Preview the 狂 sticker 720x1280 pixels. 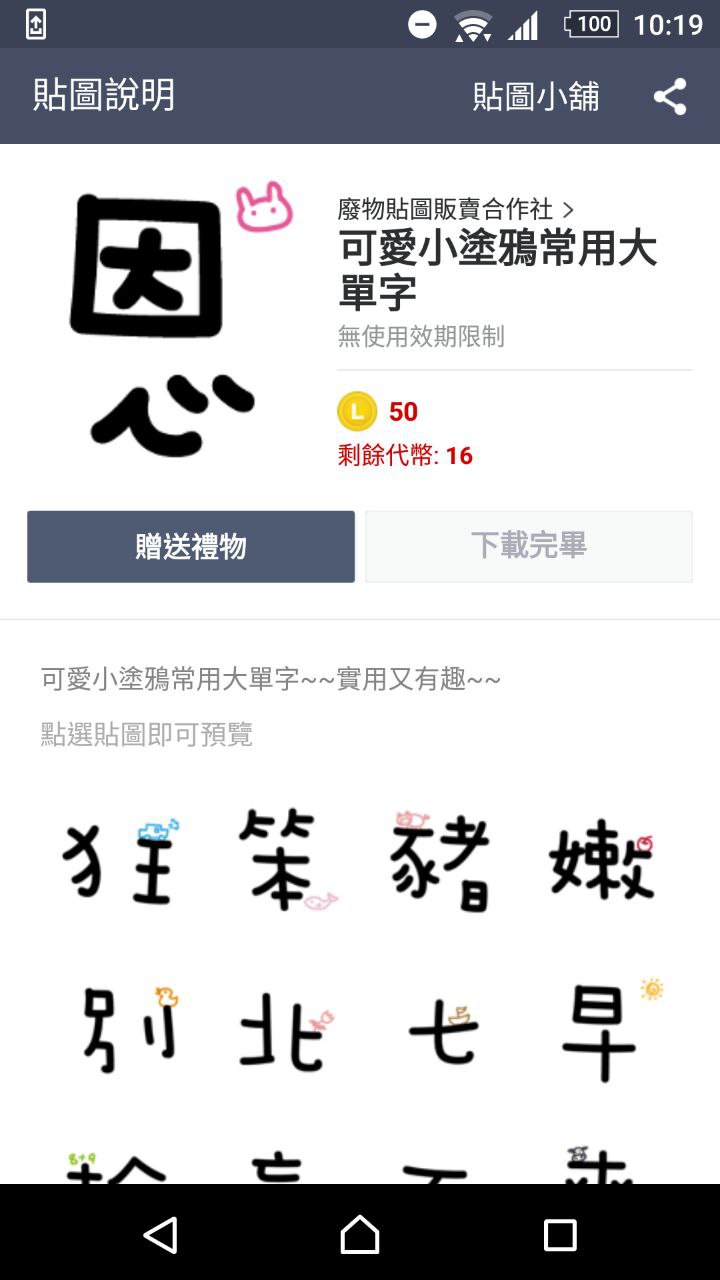coord(120,860)
